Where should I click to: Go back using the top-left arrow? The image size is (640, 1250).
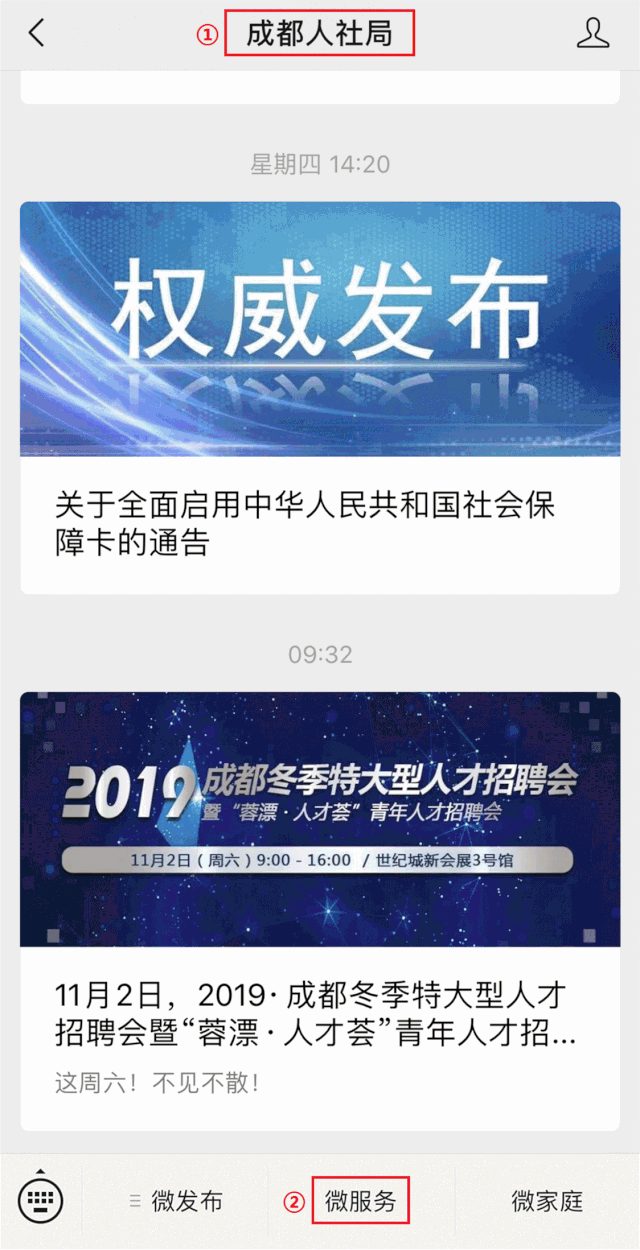37,34
